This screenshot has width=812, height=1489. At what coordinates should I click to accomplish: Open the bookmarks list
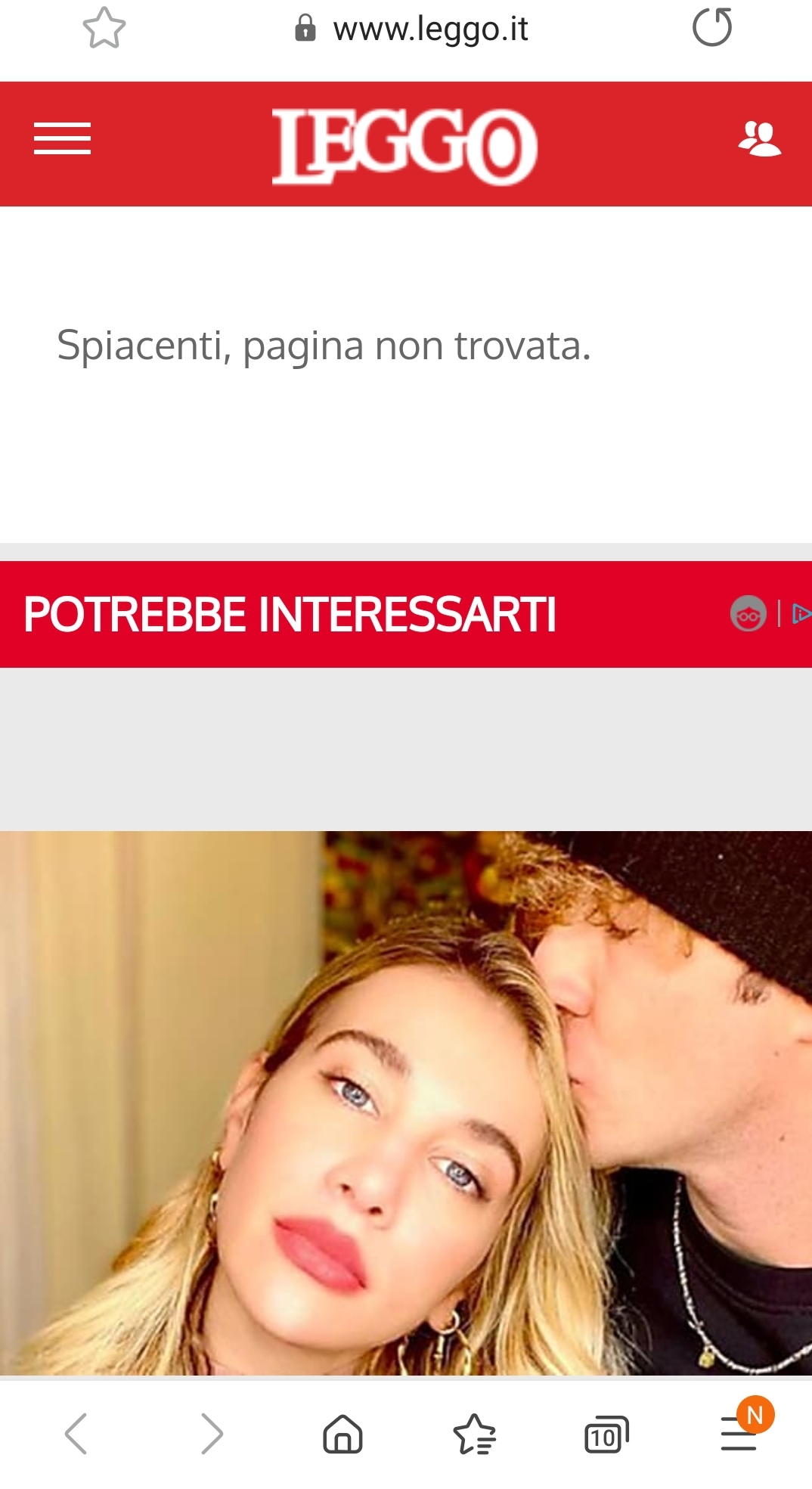474,1434
